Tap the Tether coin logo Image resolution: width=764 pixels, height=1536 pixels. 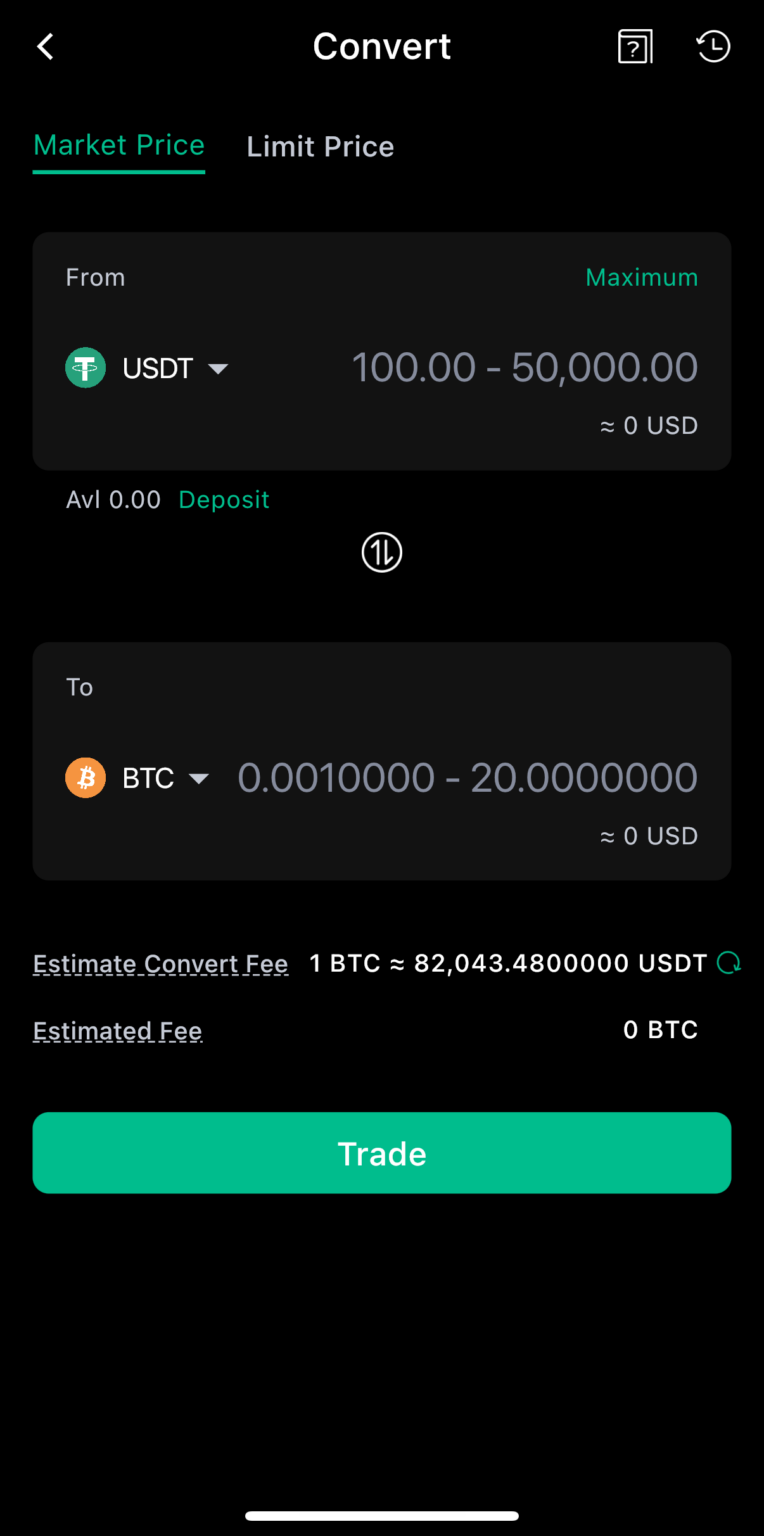coord(85,367)
